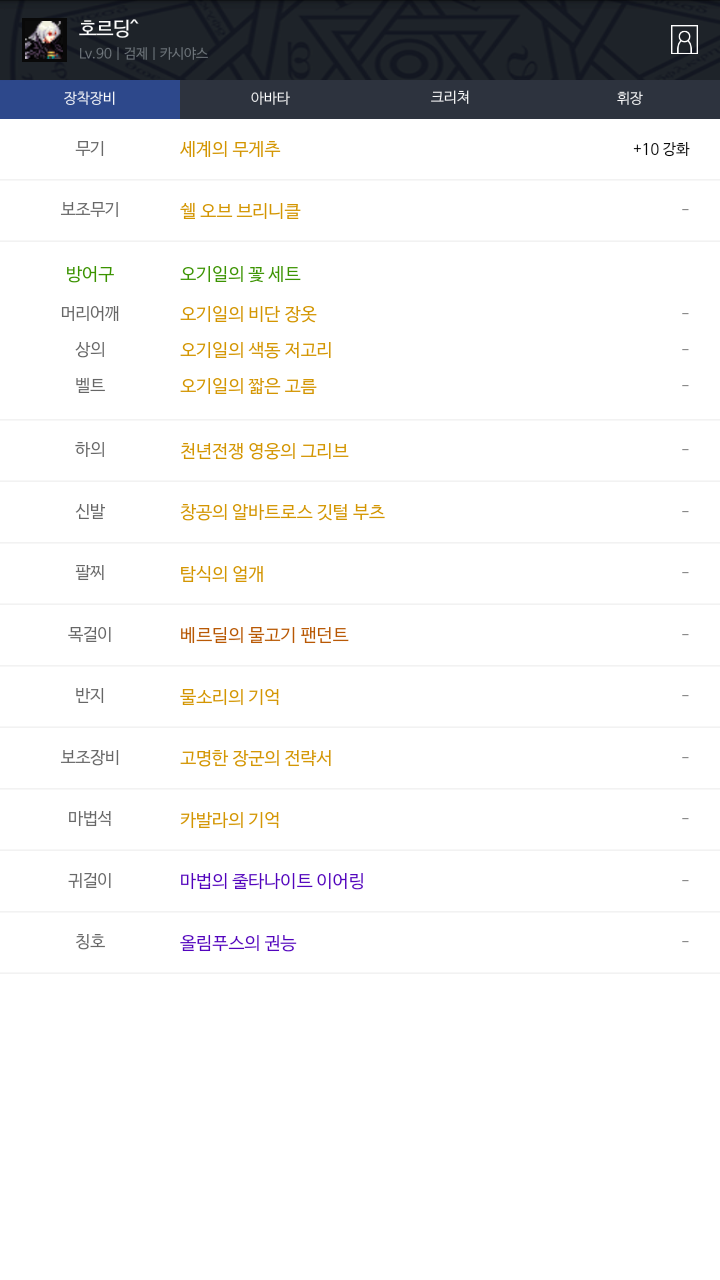Image resolution: width=720 pixels, height=1280 pixels.
Task: Open 천년전쟁 영웅의 그리브 item
Action: coord(264,451)
